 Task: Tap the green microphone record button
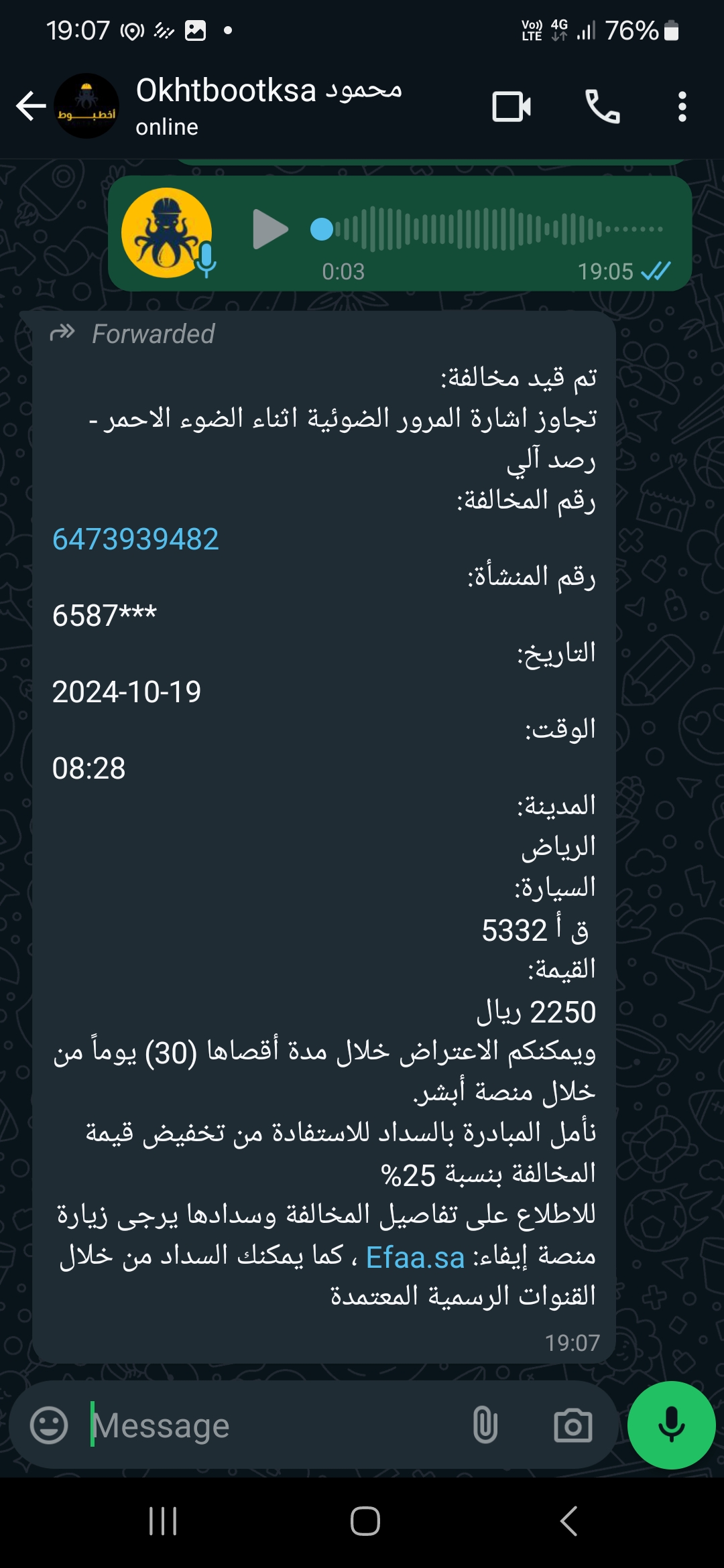pos(671,1425)
